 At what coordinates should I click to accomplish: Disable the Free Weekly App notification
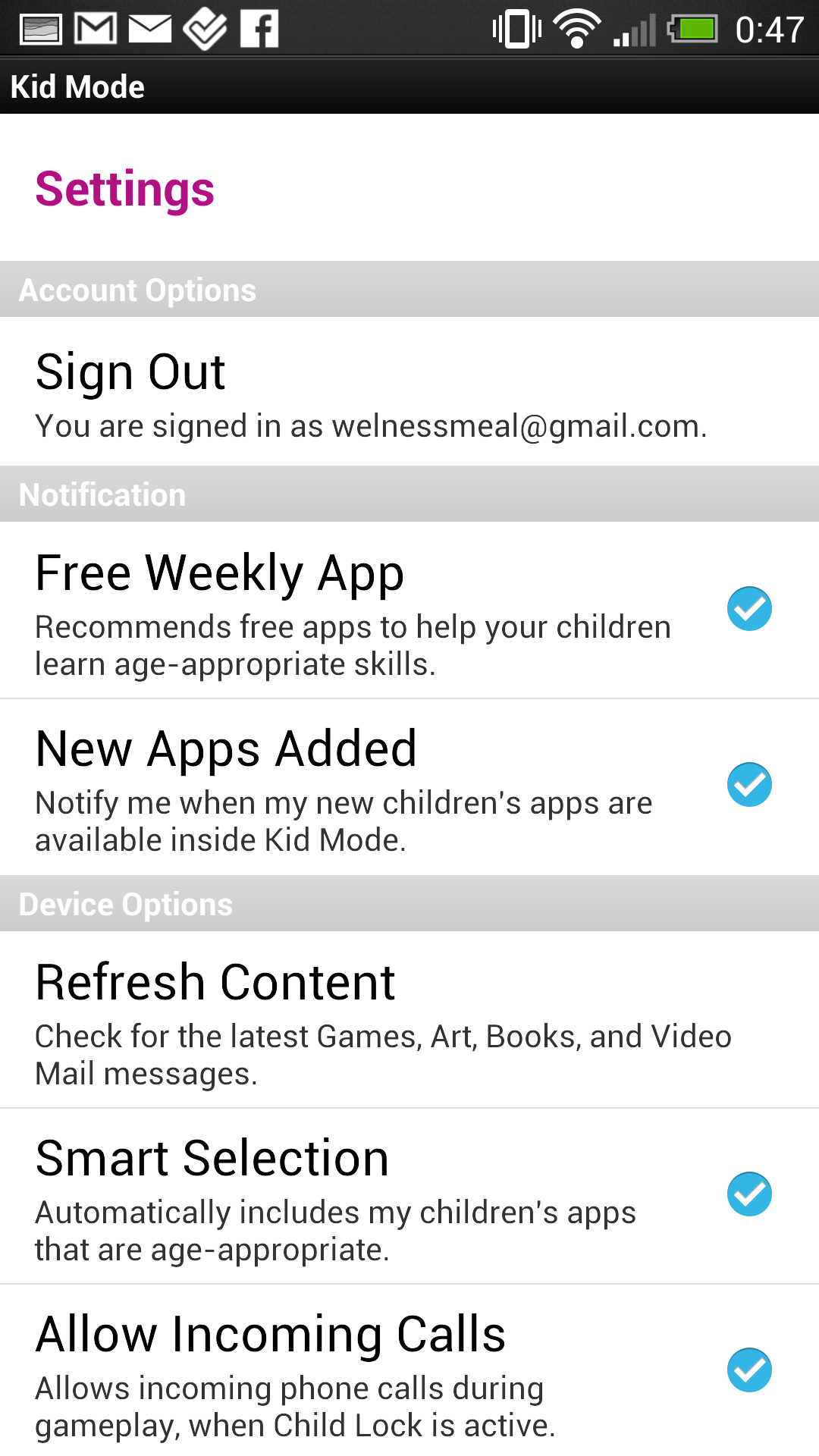[x=749, y=609]
